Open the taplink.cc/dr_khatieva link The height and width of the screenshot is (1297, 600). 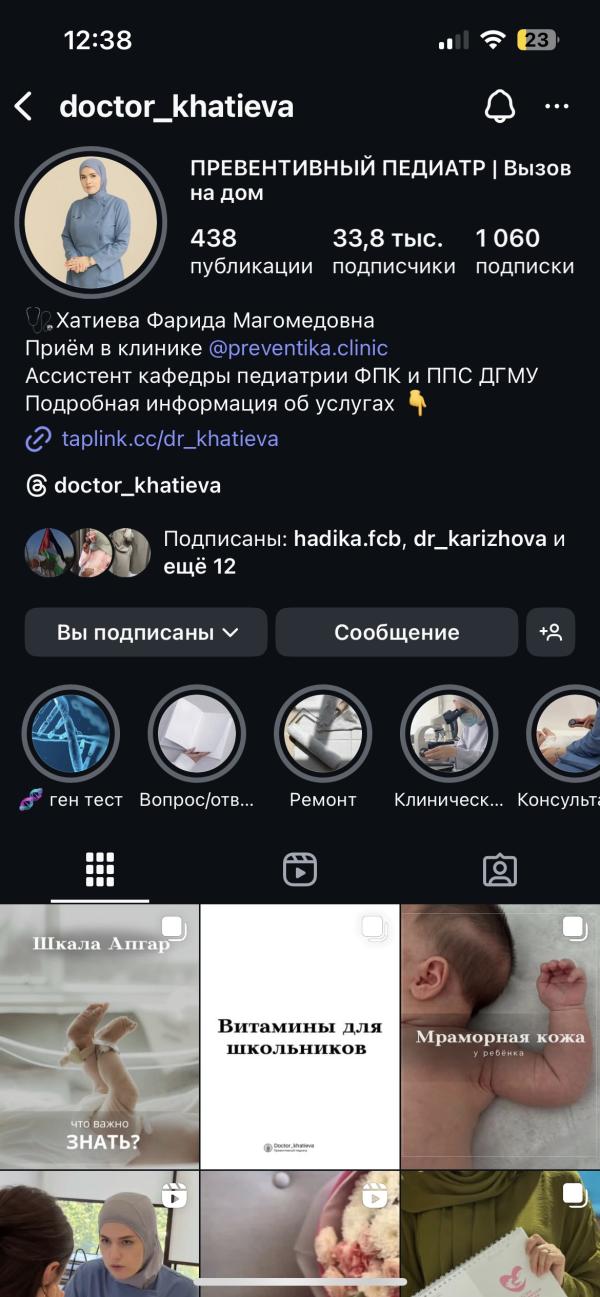(170, 439)
